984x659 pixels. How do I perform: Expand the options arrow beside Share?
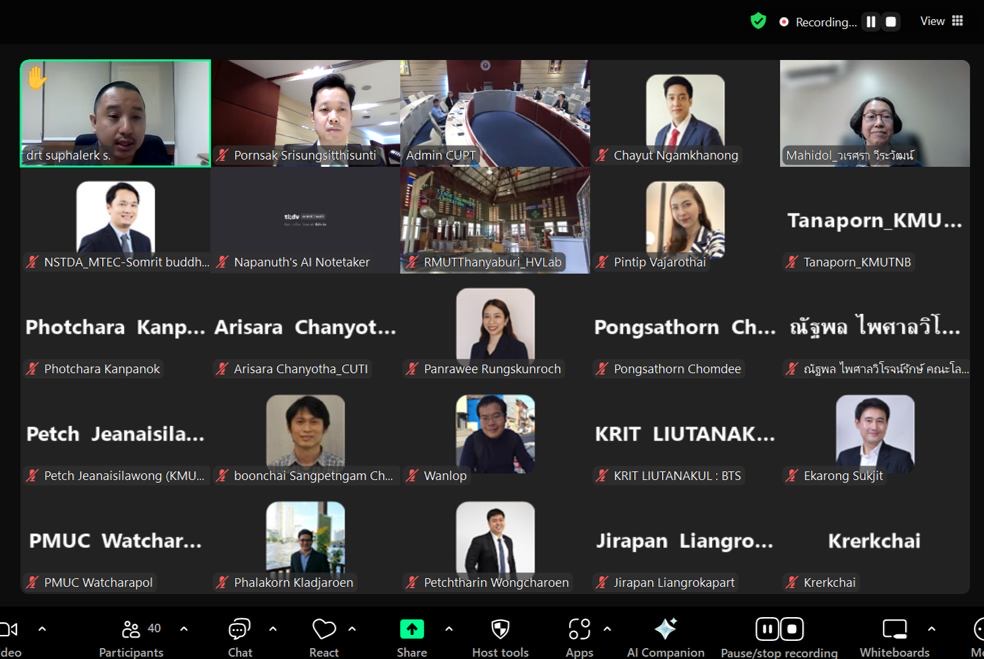tap(448, 629)
